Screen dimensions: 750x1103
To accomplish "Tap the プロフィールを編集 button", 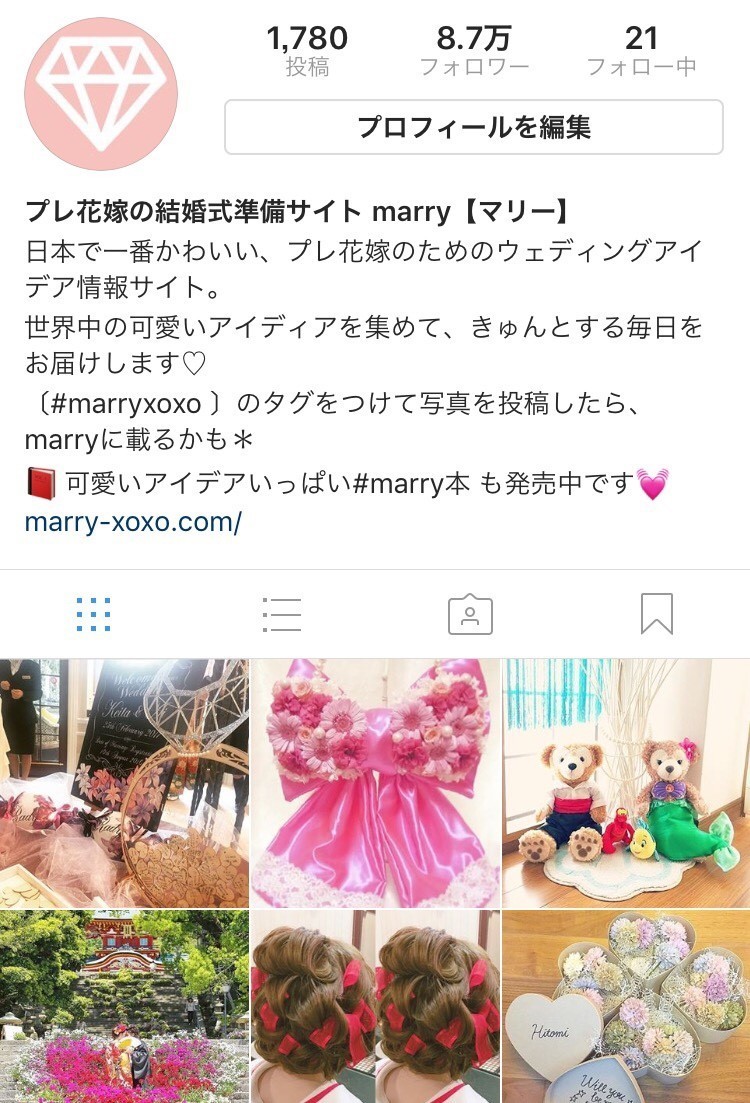I will point(476,127).
